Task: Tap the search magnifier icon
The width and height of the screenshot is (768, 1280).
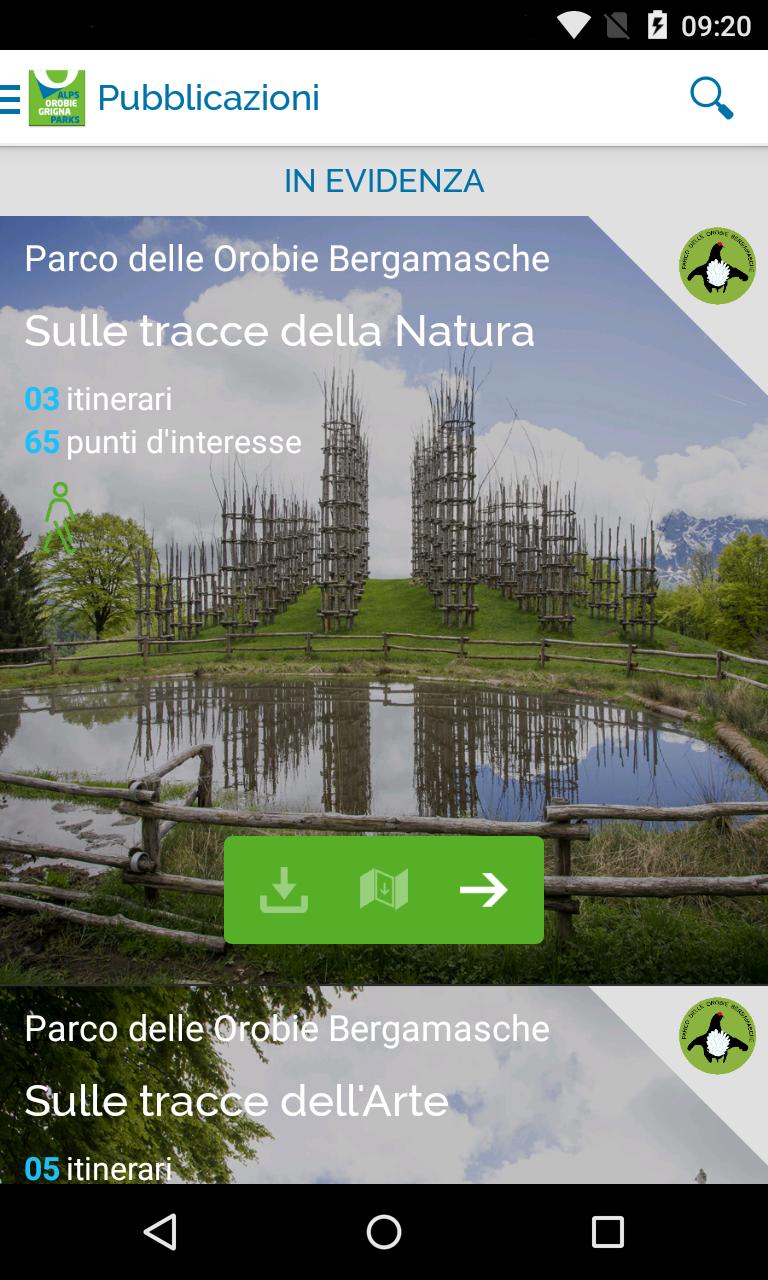Action: 712,97
